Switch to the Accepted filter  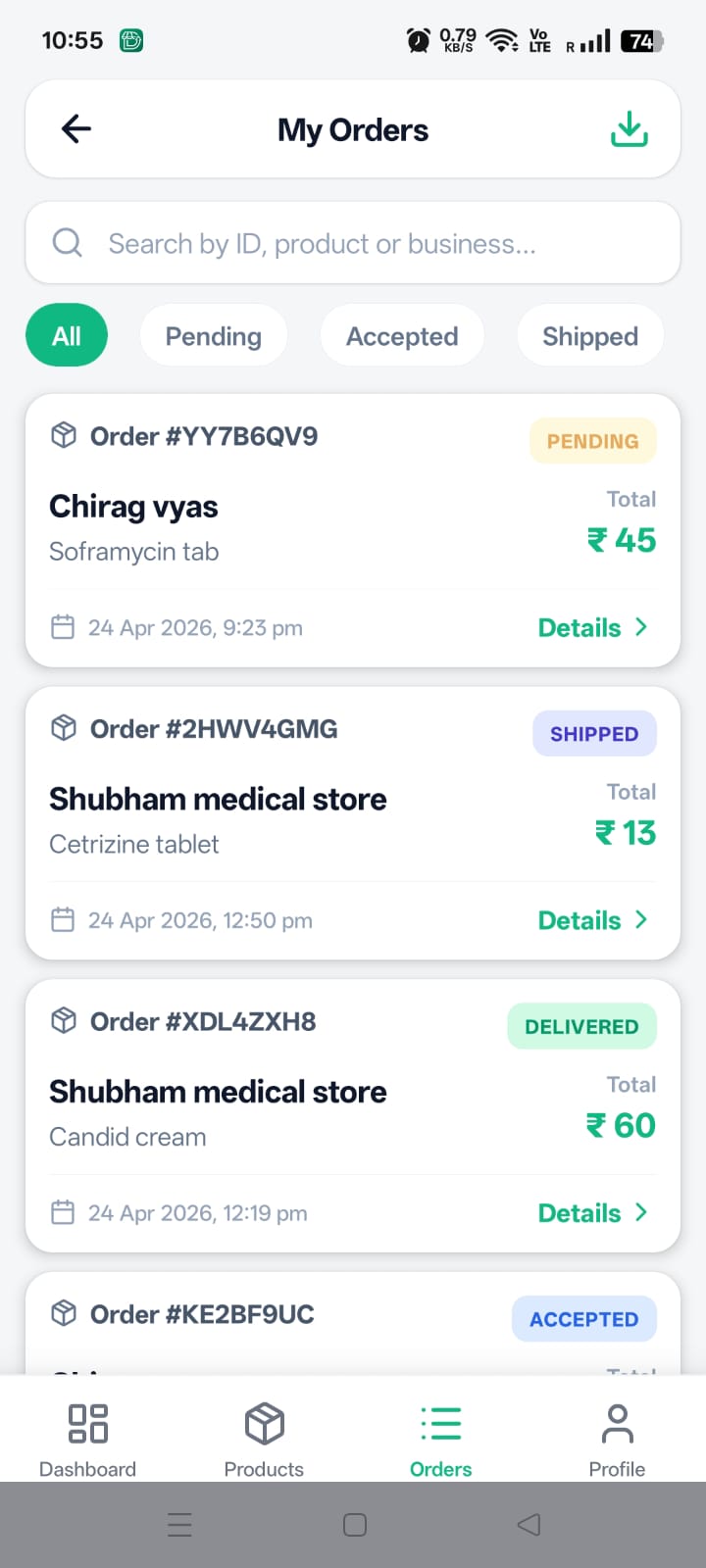pyautogui.click(x=402, y=335)
